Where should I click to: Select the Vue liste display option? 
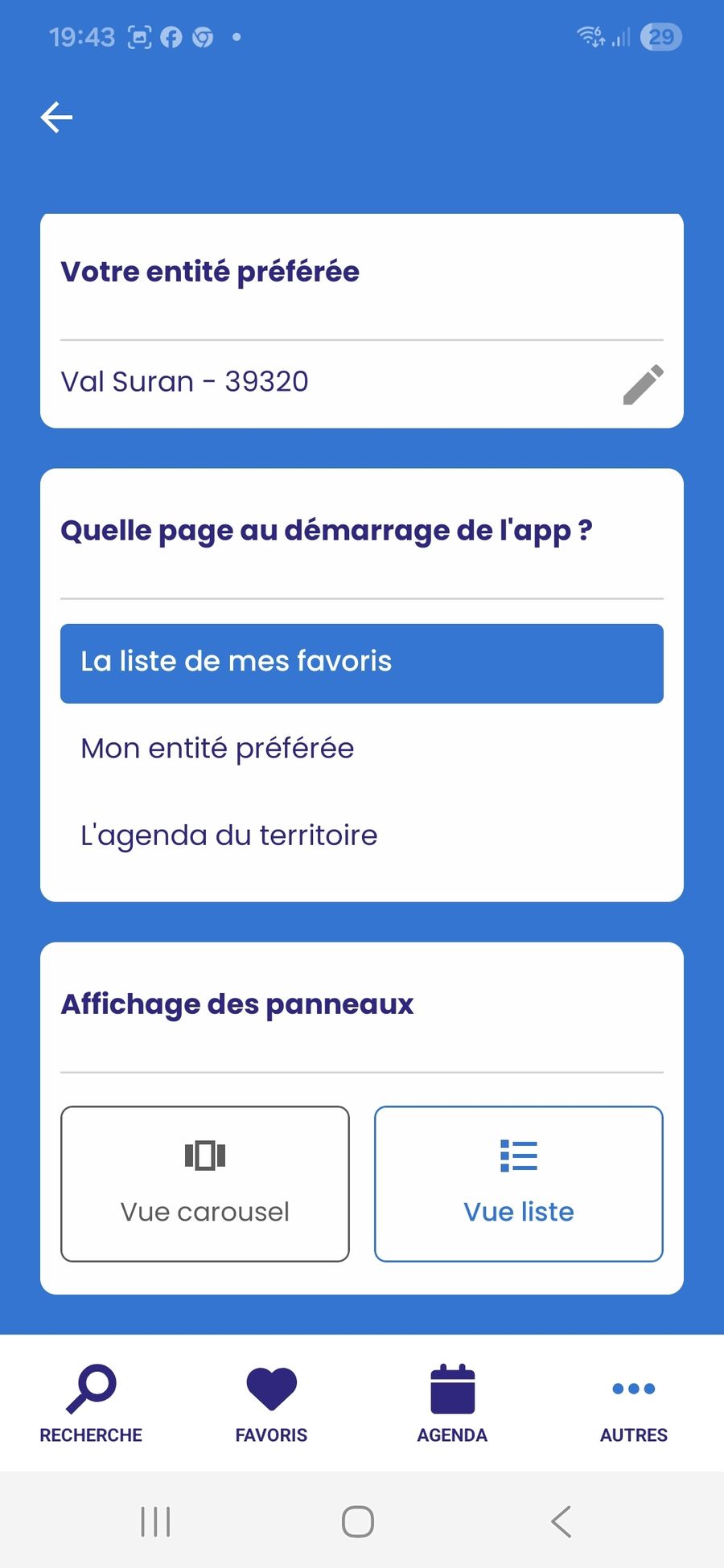pyautogui.click(x=519, y=1184)
